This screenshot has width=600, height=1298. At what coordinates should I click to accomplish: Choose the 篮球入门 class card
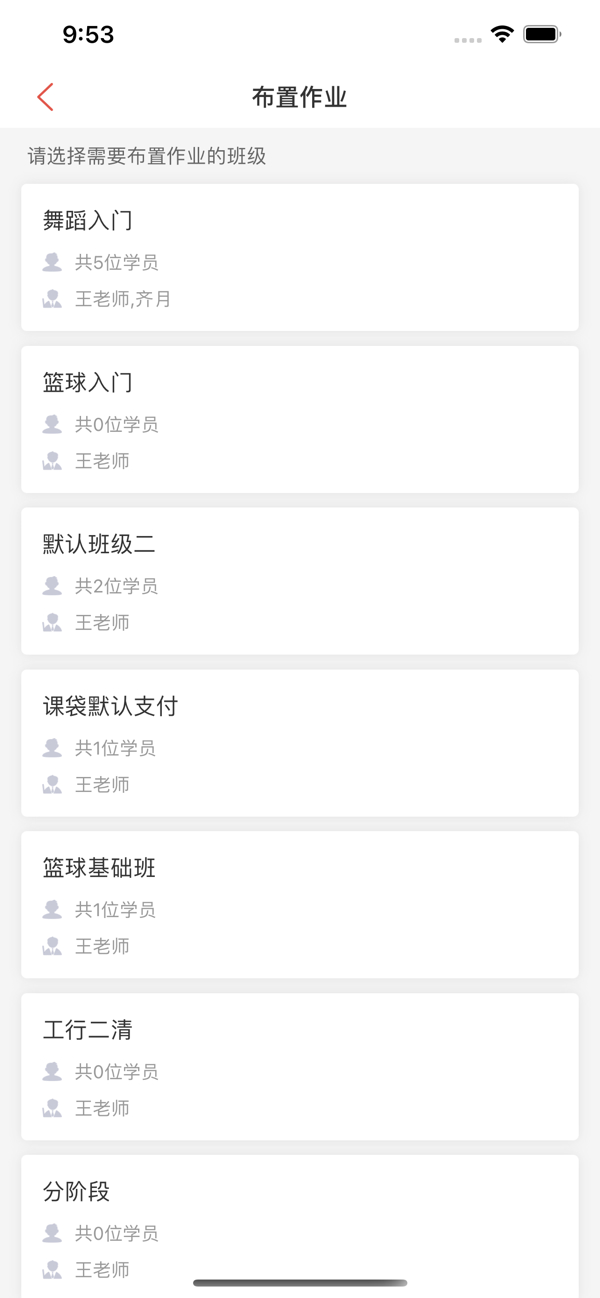(300, 419)
